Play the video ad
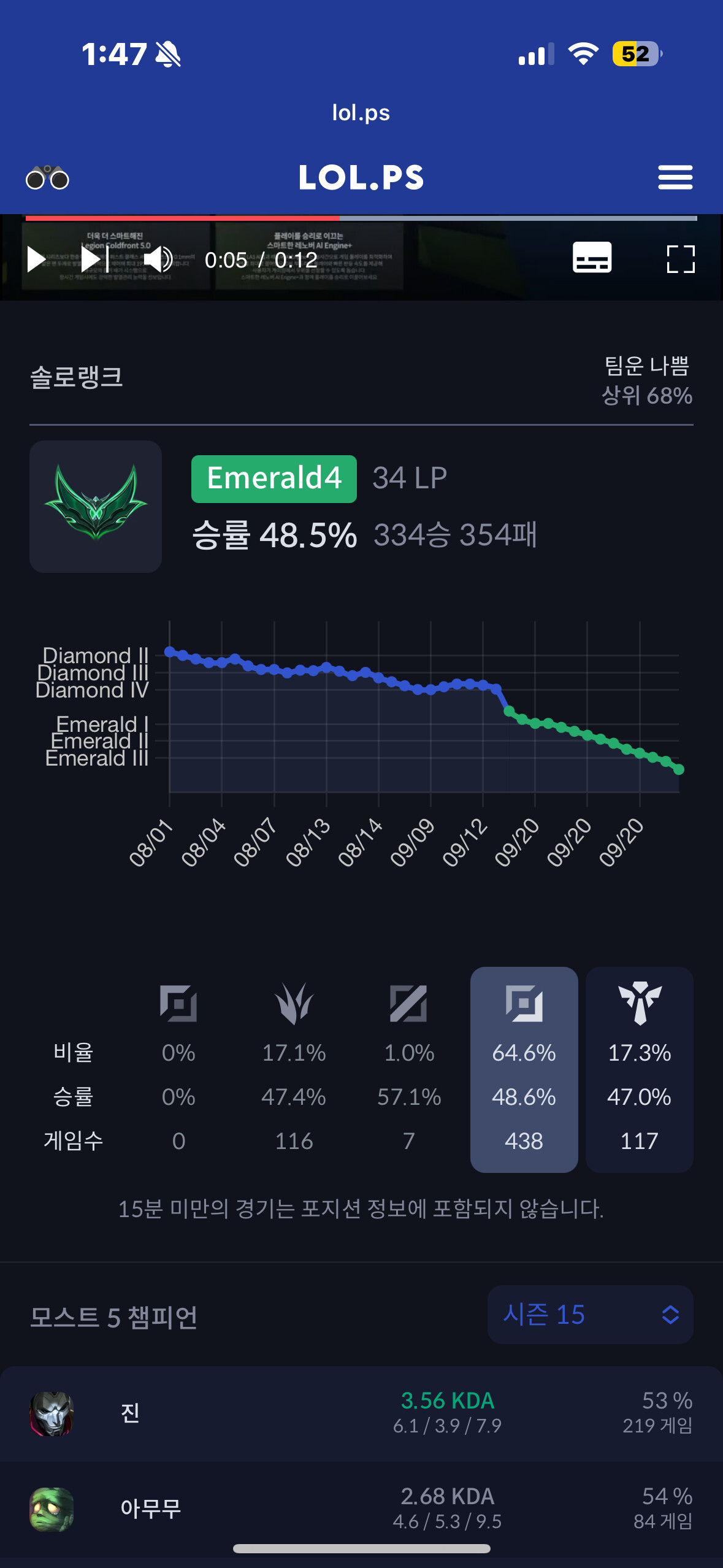Viewport: 723px width, 1568px height. click(x=37, y=259)
